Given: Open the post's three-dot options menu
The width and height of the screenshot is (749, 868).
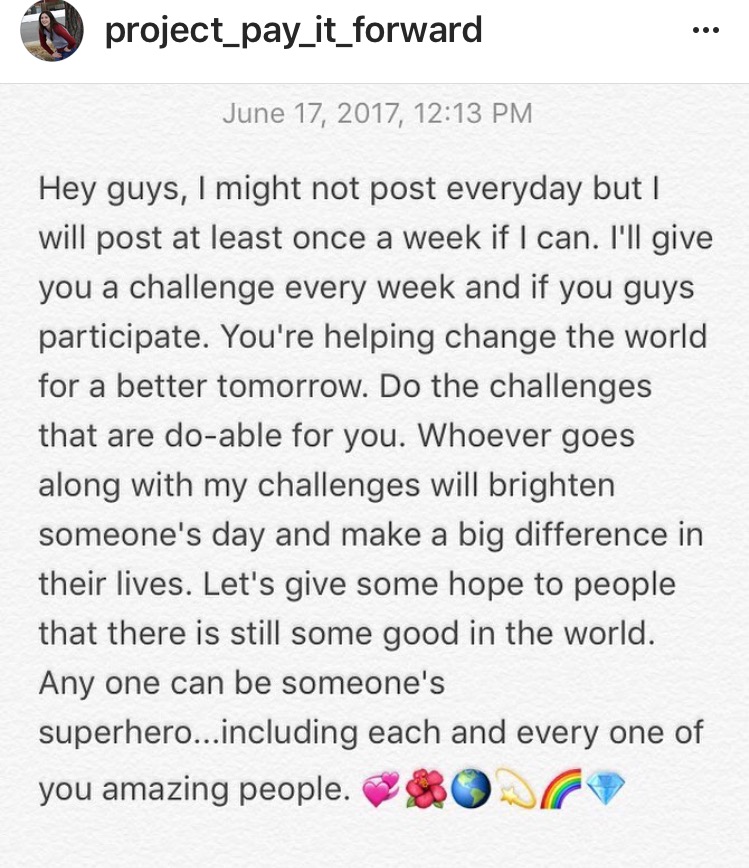Looking at the screenshot, I should [x=705, y=30].
